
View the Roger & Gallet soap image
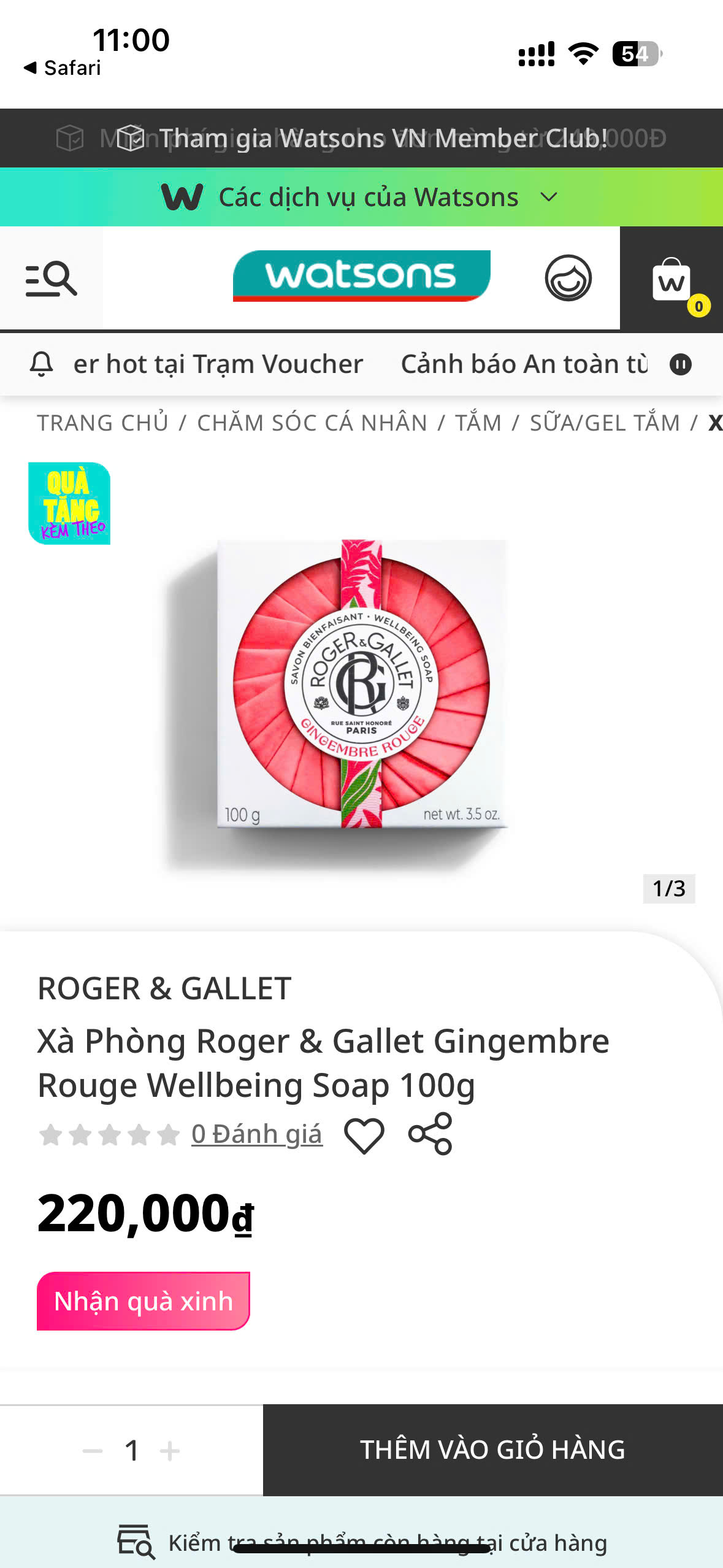[x=362, y=684]
